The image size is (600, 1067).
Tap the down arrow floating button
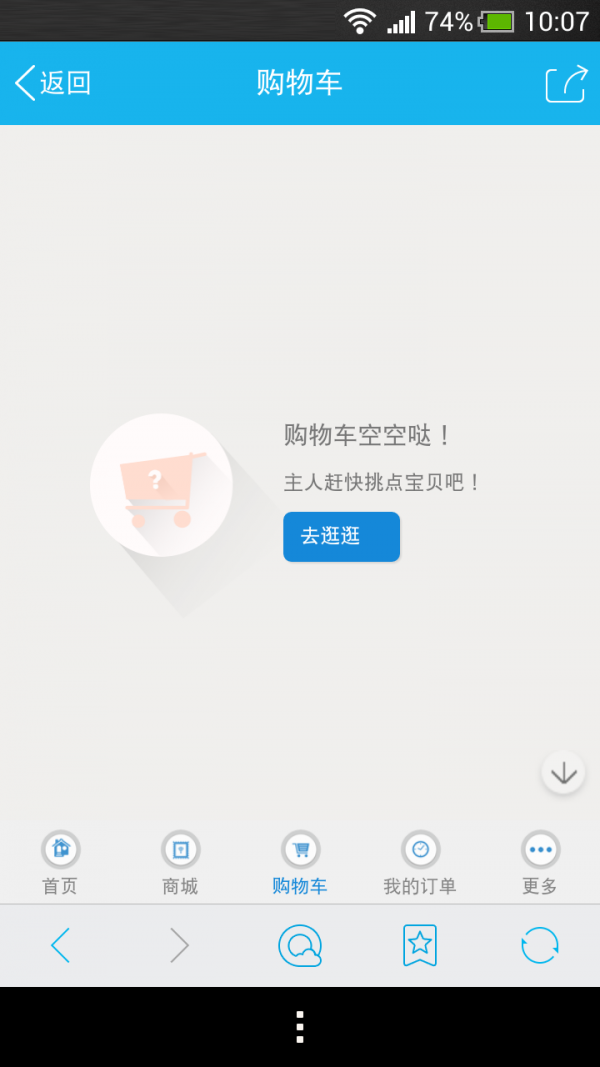point(563,773)
